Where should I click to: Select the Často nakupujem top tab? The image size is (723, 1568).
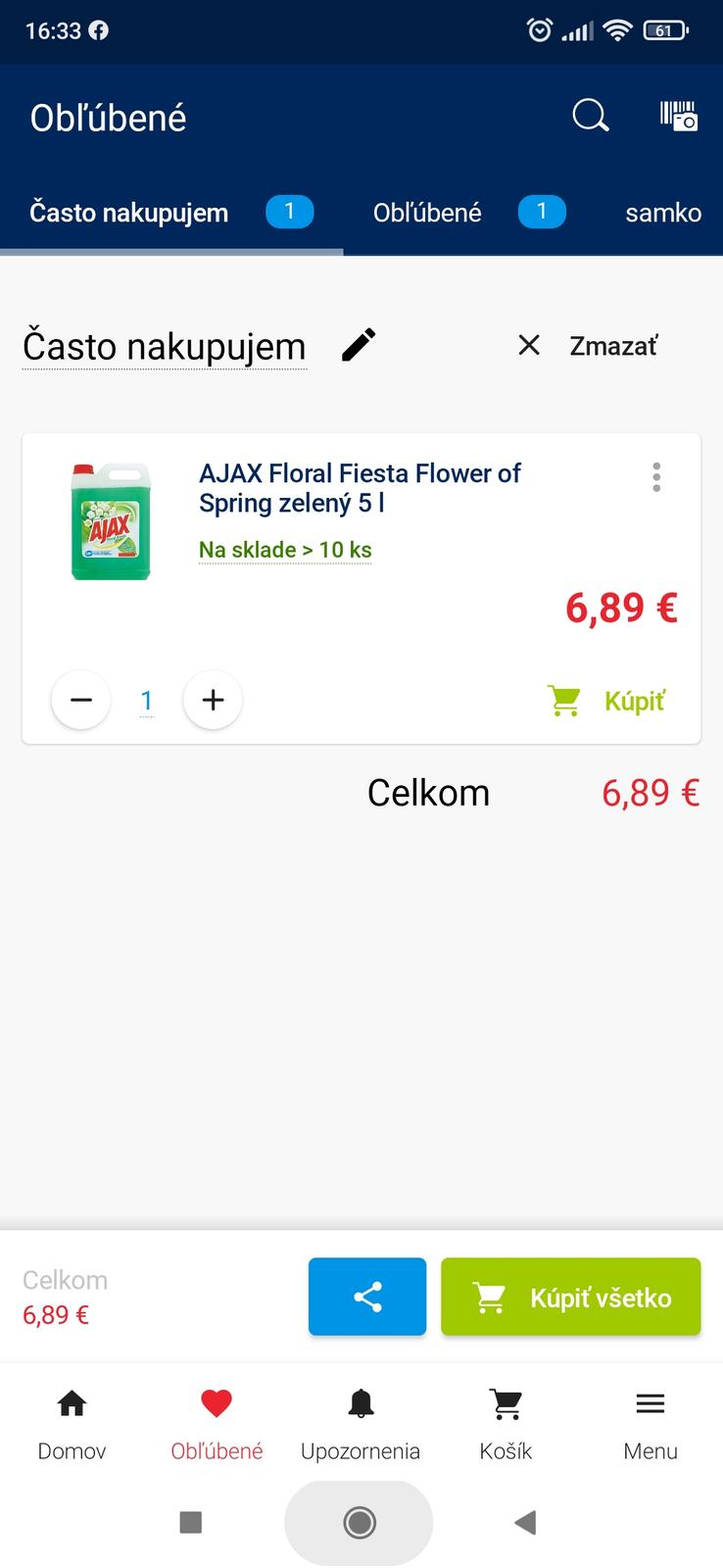[x=129, y=213]
